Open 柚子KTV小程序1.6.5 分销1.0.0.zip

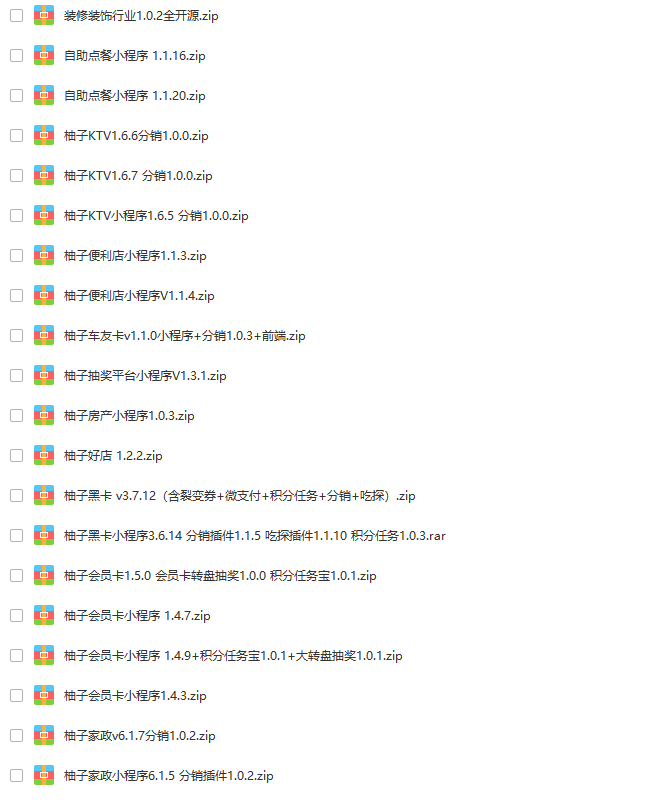click(x=155, y=216)
